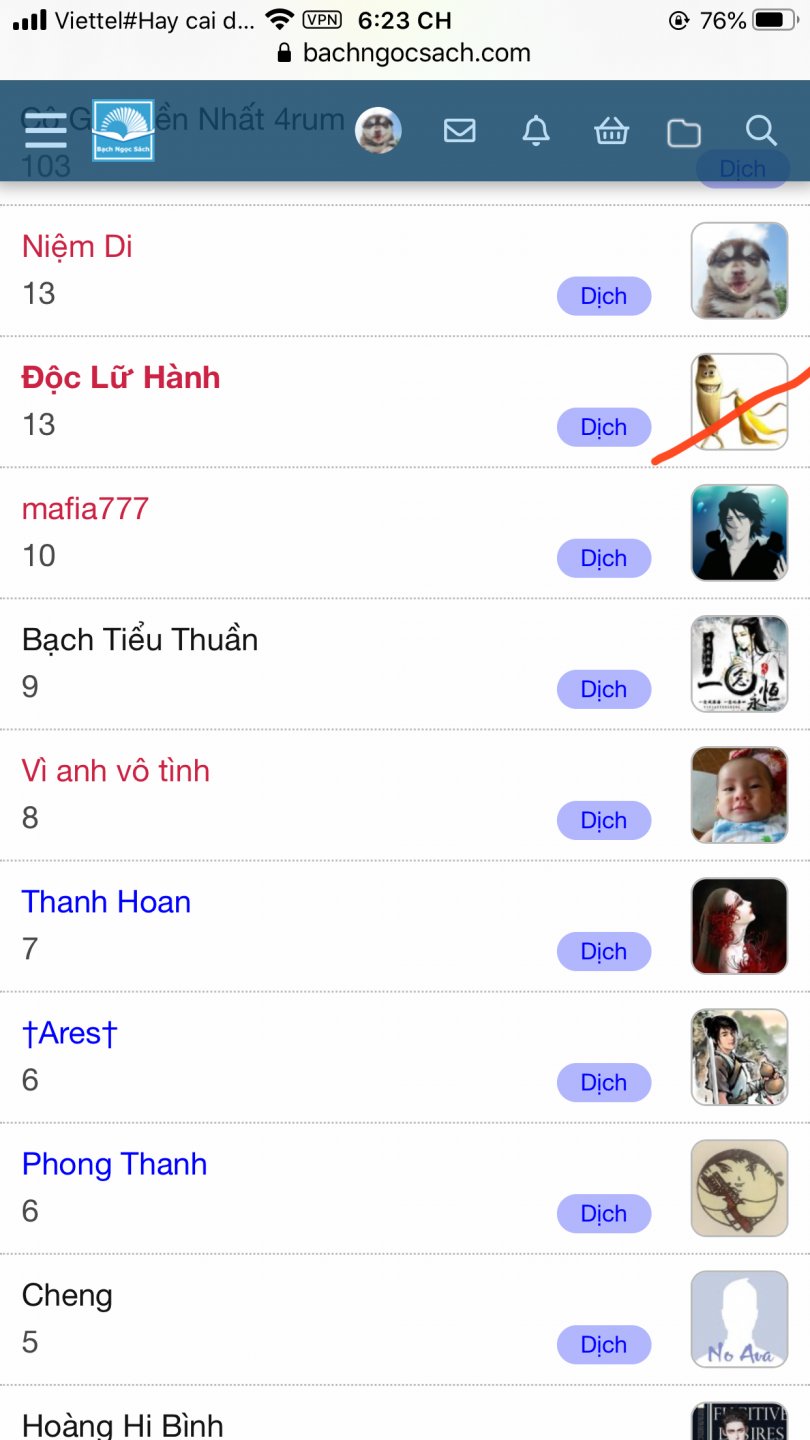View Độc Lữ Hành's banana avatar

739,402
